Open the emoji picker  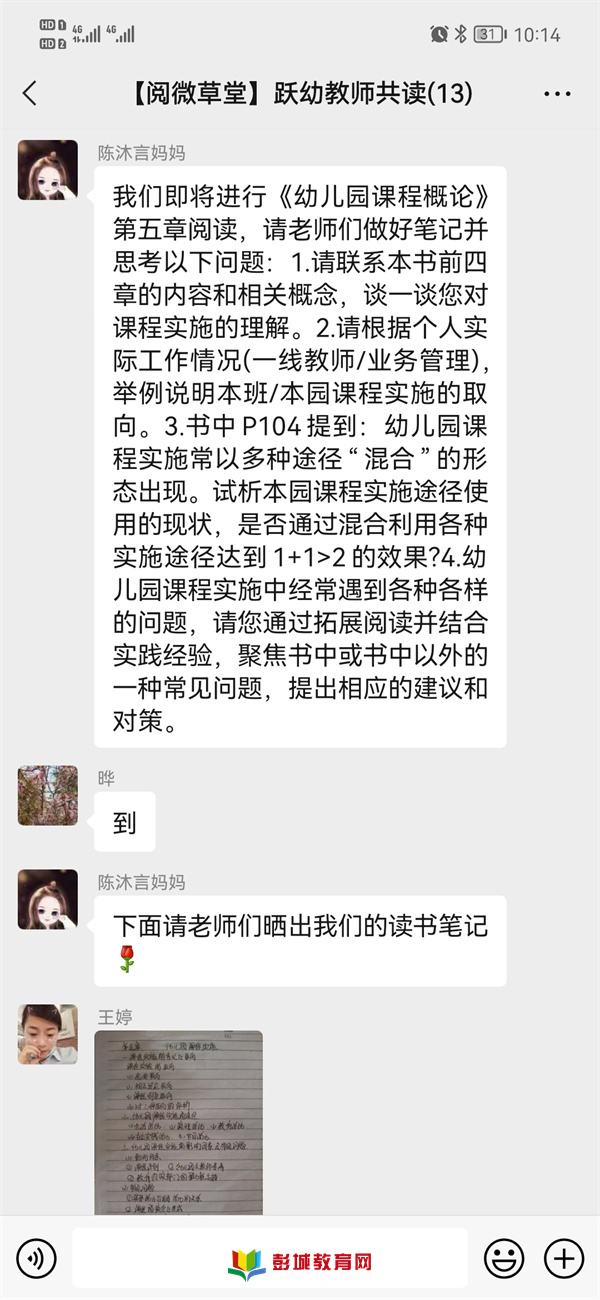point(504,1257)
